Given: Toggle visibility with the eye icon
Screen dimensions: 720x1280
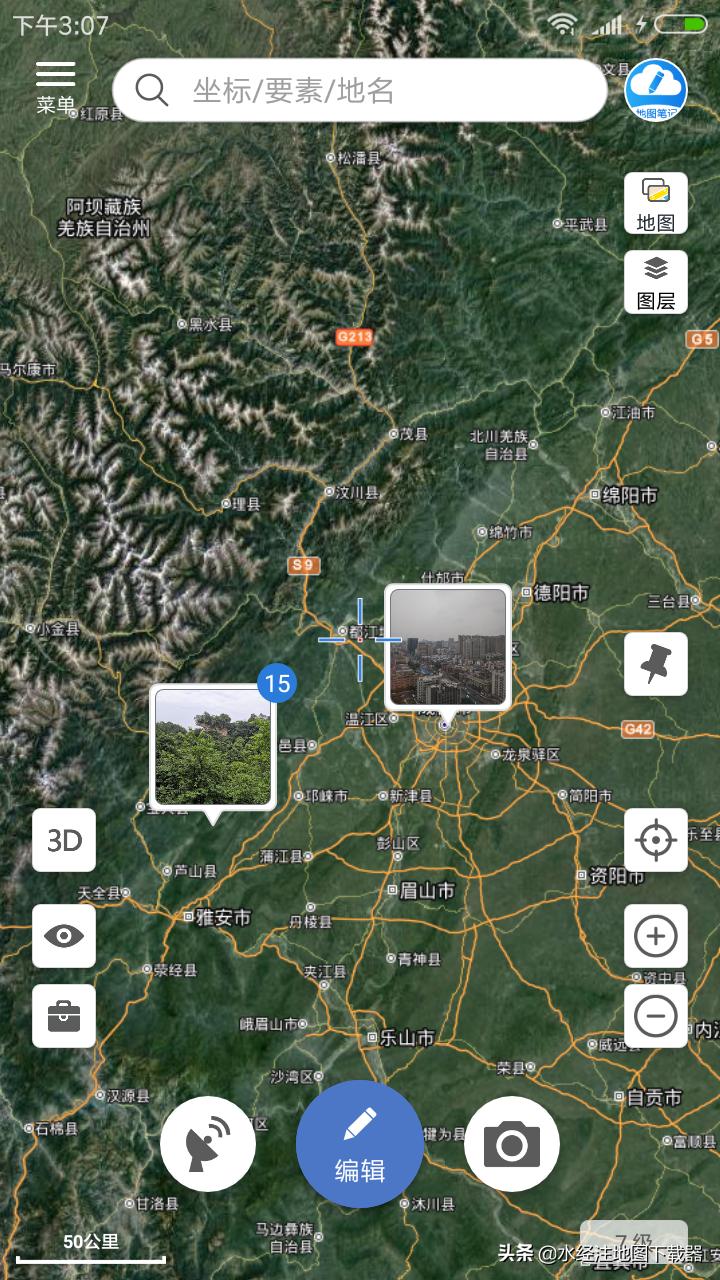Looking at the screenshot, I should (64, 936).
